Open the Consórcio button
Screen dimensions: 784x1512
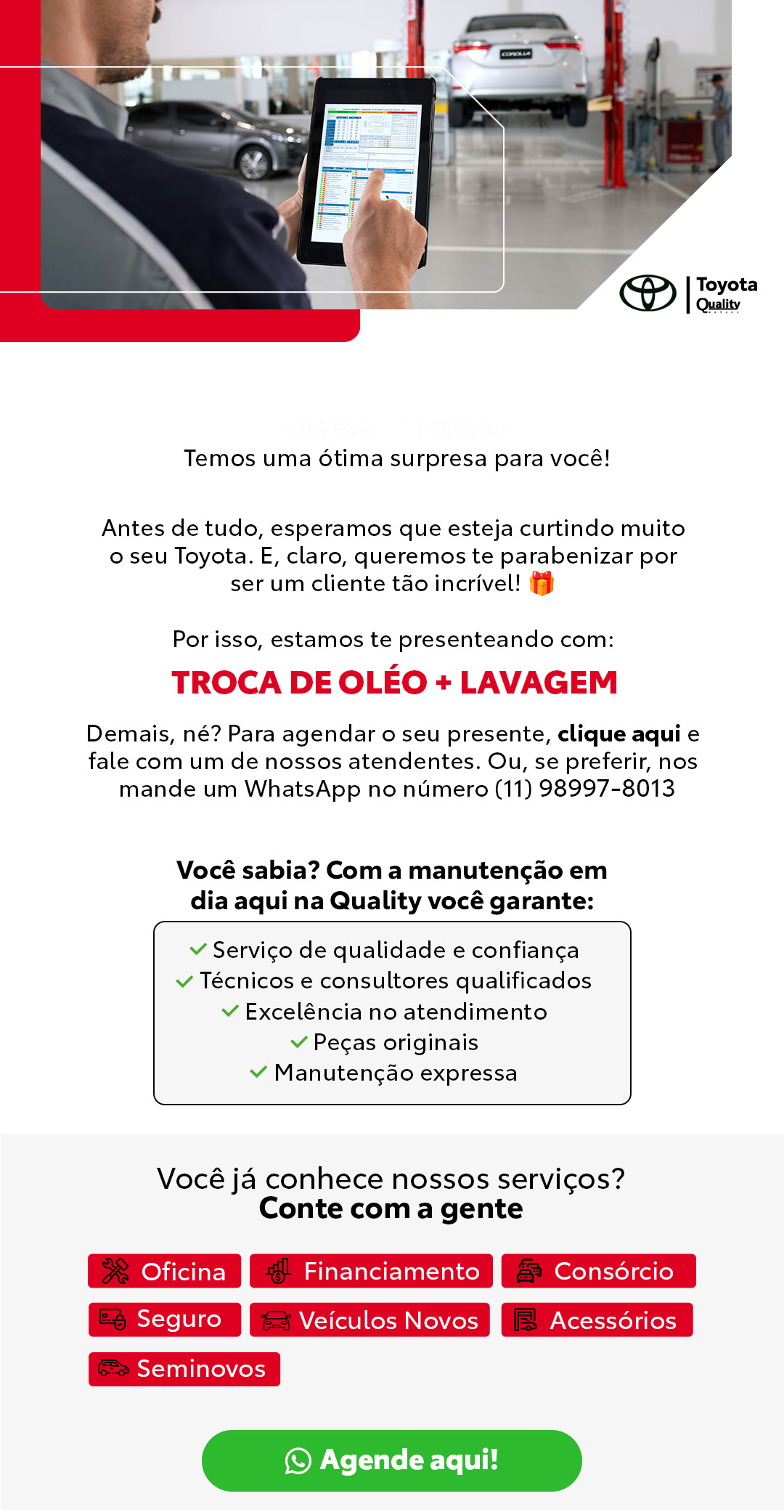click(x=598, y=1271)
